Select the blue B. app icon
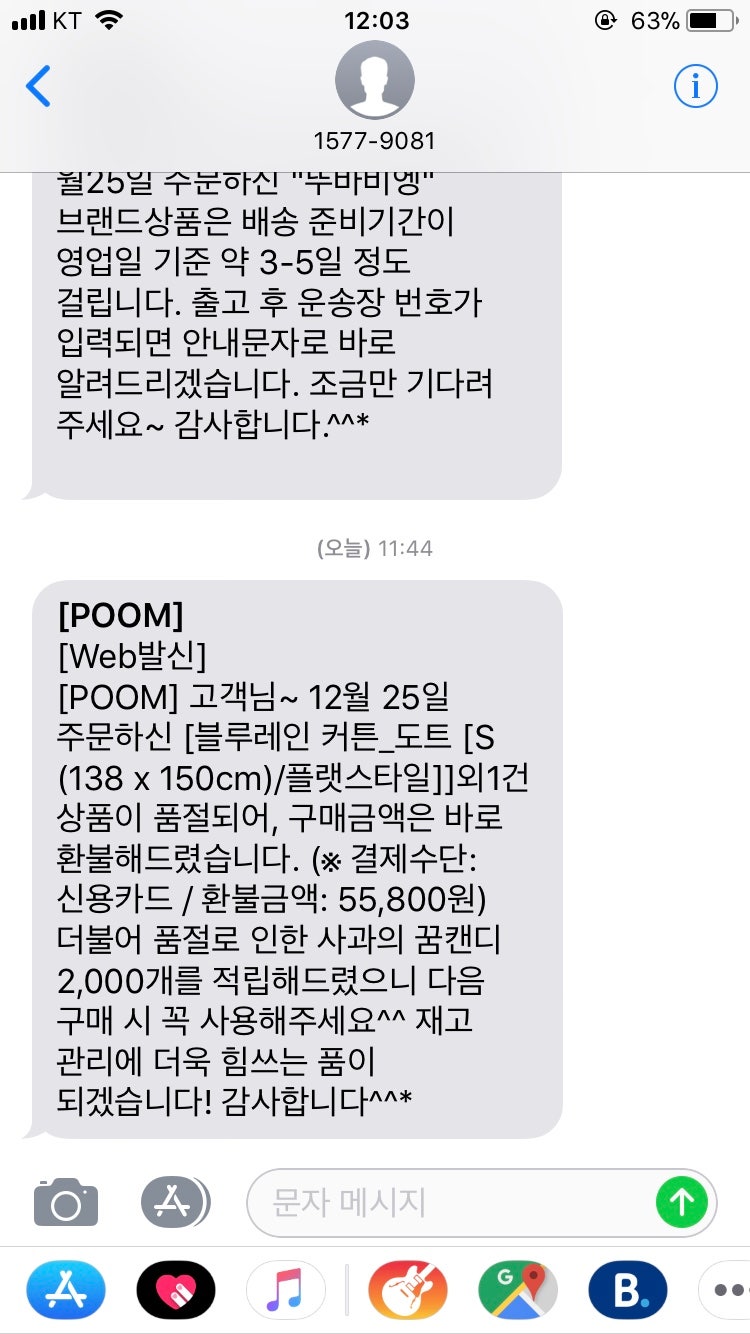The width and height of the screenshot is (750, 1334). coord(627,1290)
